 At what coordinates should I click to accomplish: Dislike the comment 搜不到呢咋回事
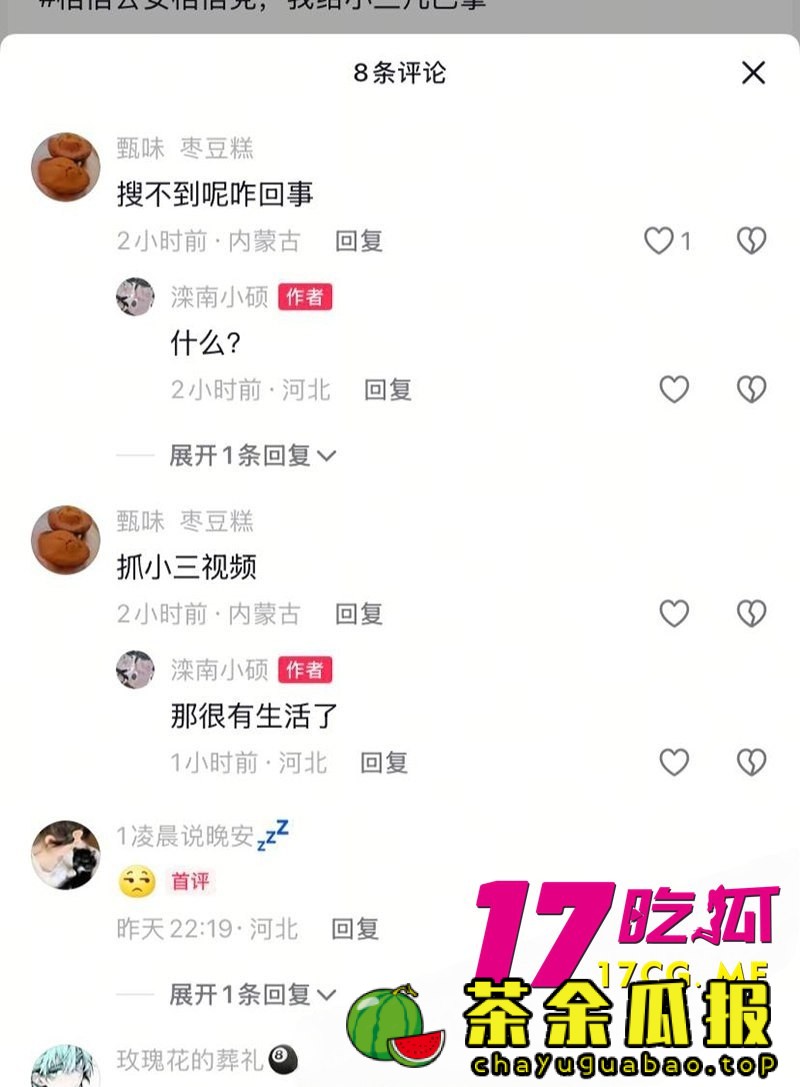(x=751, y=241)
